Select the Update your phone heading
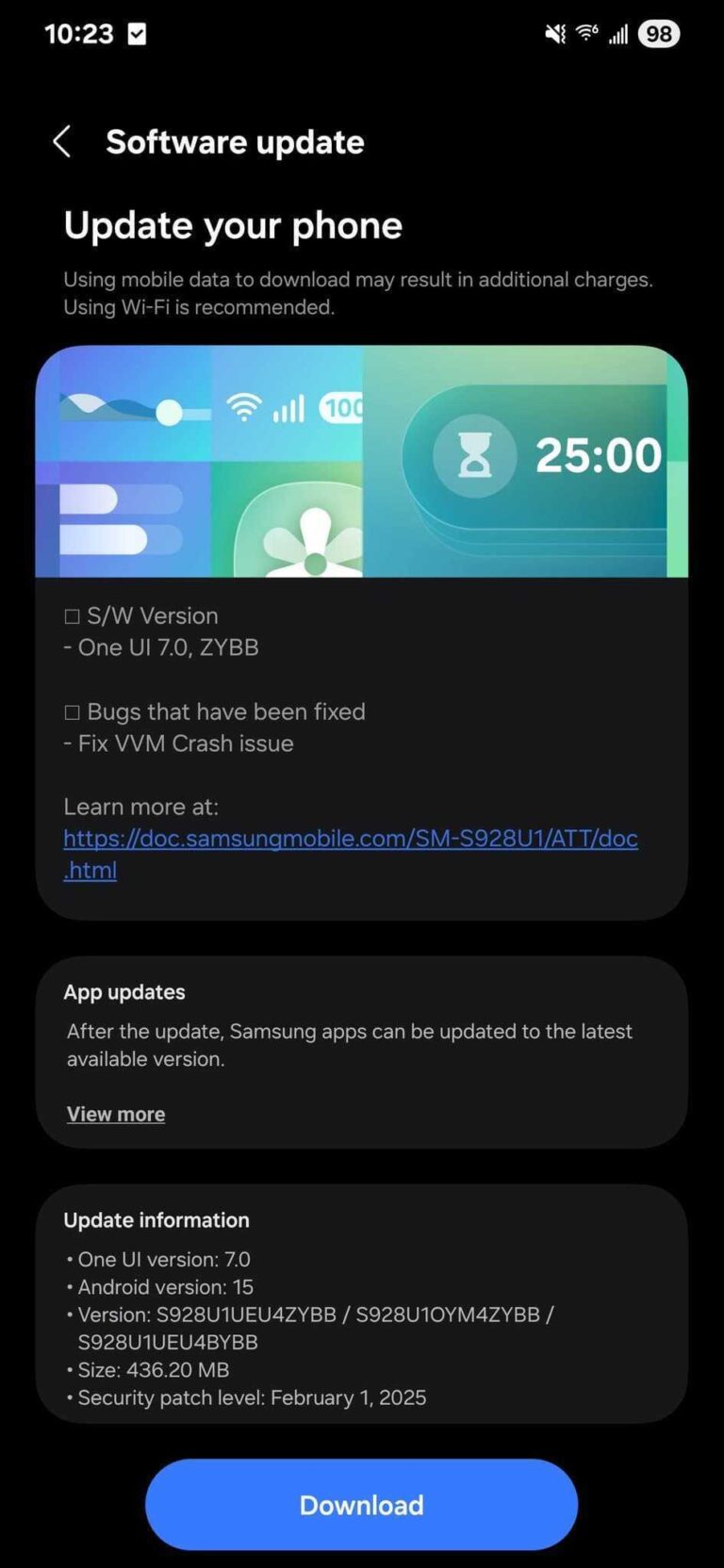Image resolution: width=724 pixels, height=1568 pixels. point(232,225)
